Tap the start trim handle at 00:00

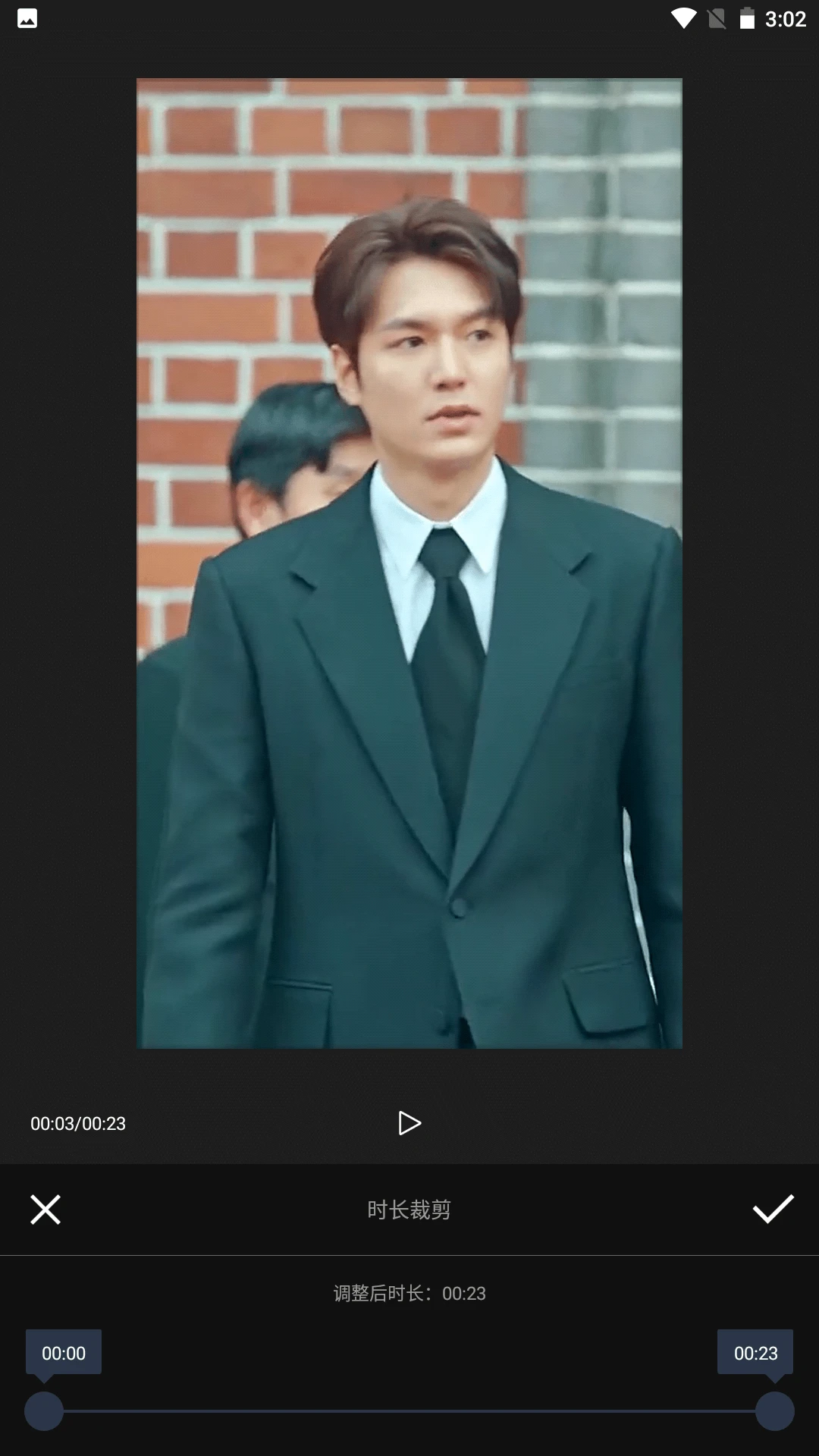pyautogui.click(x=44, y=1411)
